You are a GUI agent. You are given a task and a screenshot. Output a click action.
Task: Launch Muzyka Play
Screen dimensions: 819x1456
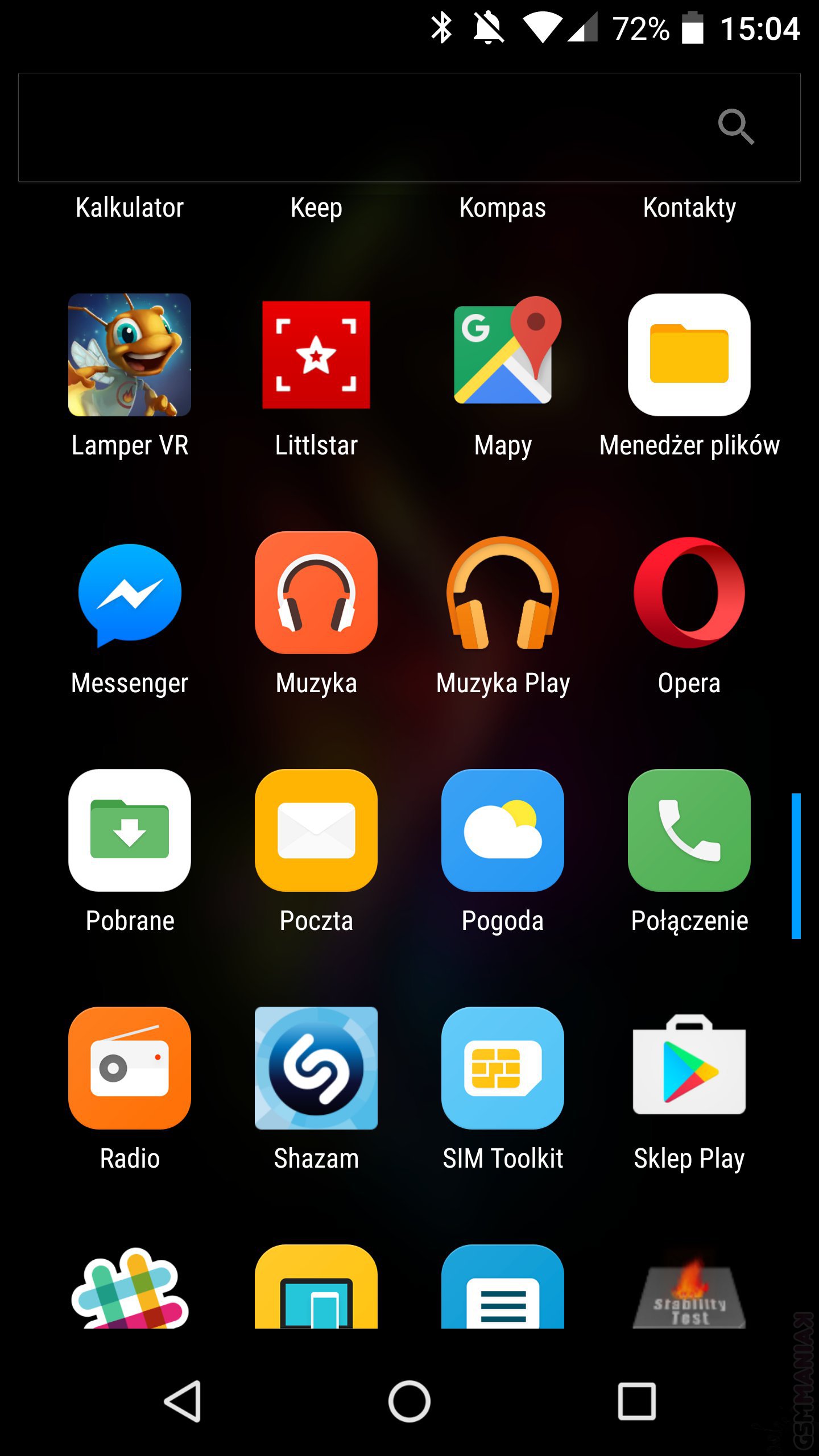(503, 593)
